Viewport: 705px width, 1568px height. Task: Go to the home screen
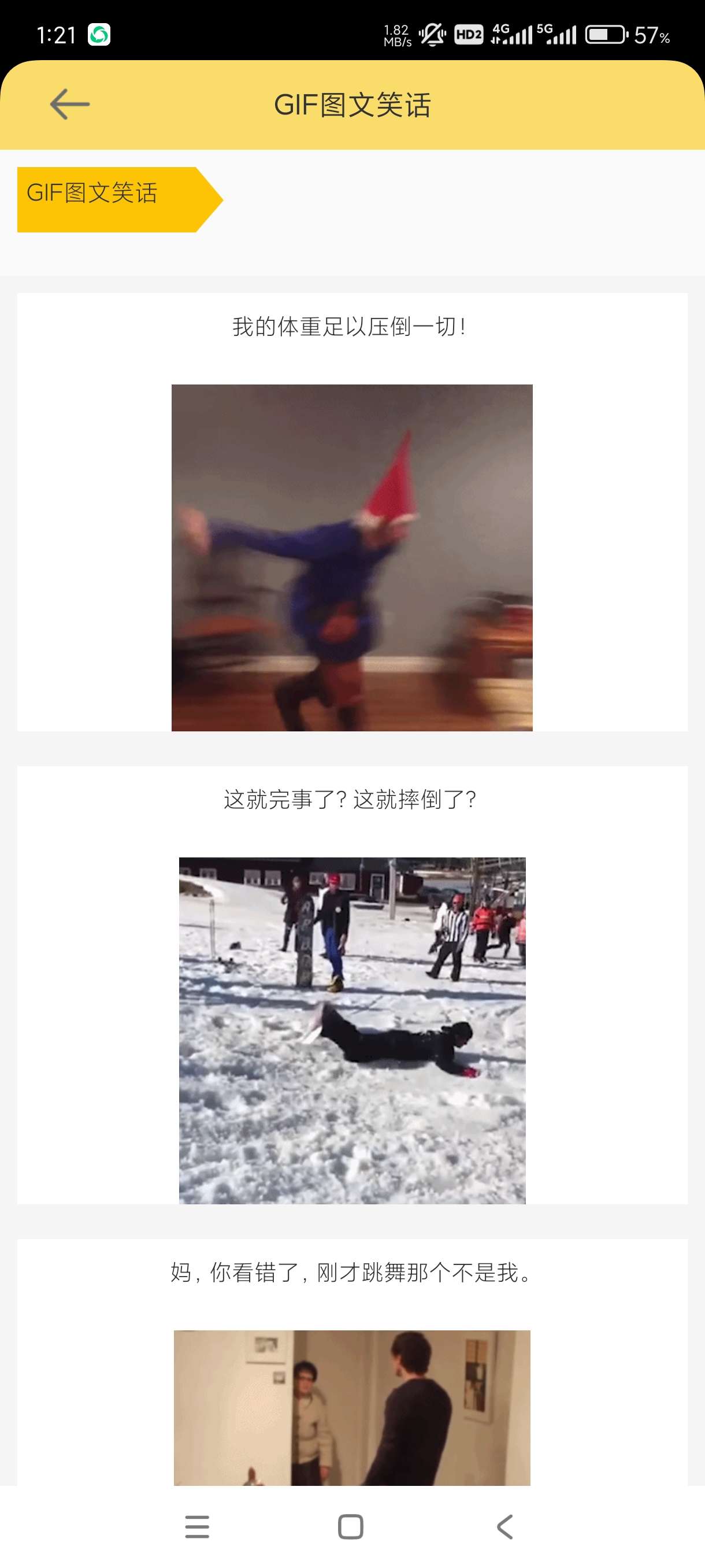pos(350,1526)
